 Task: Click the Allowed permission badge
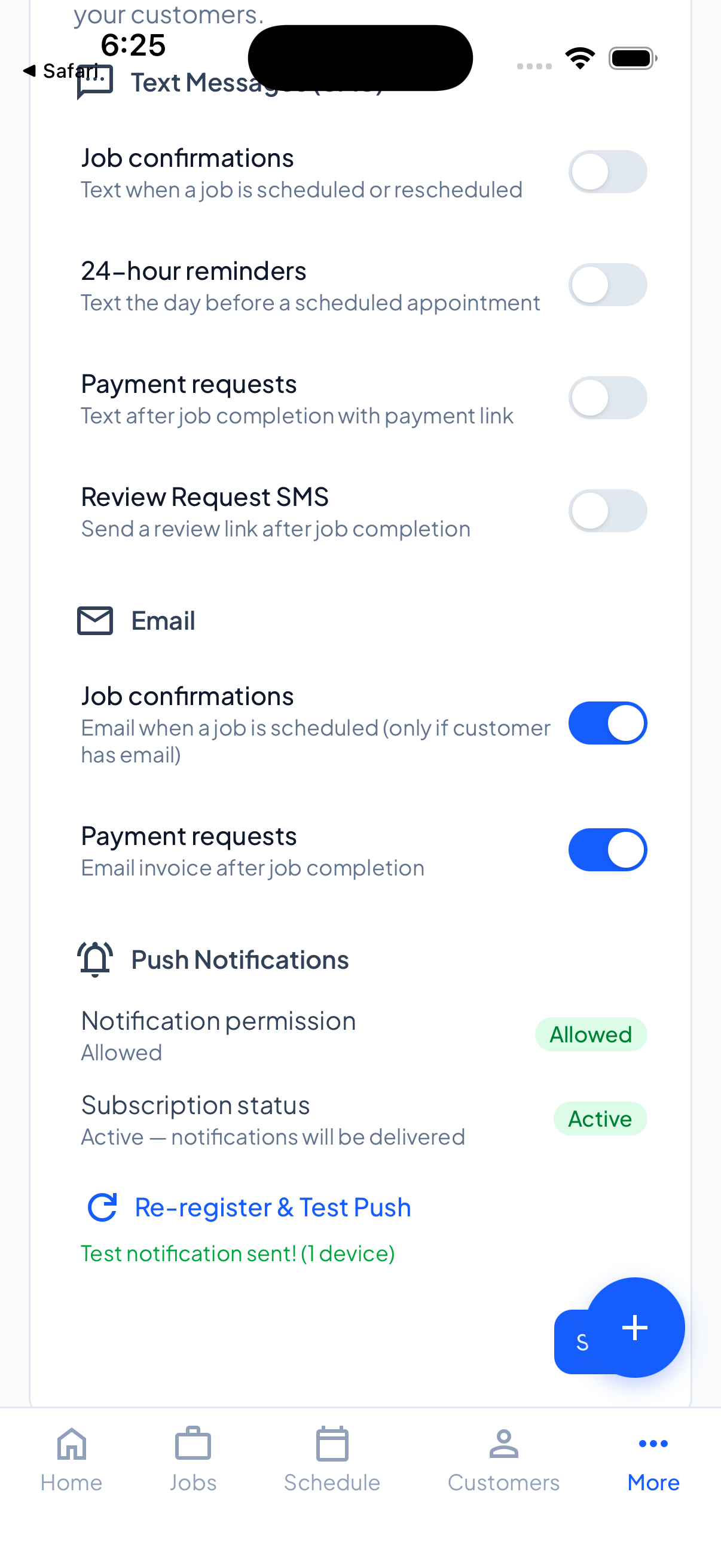click(591, 1034)
